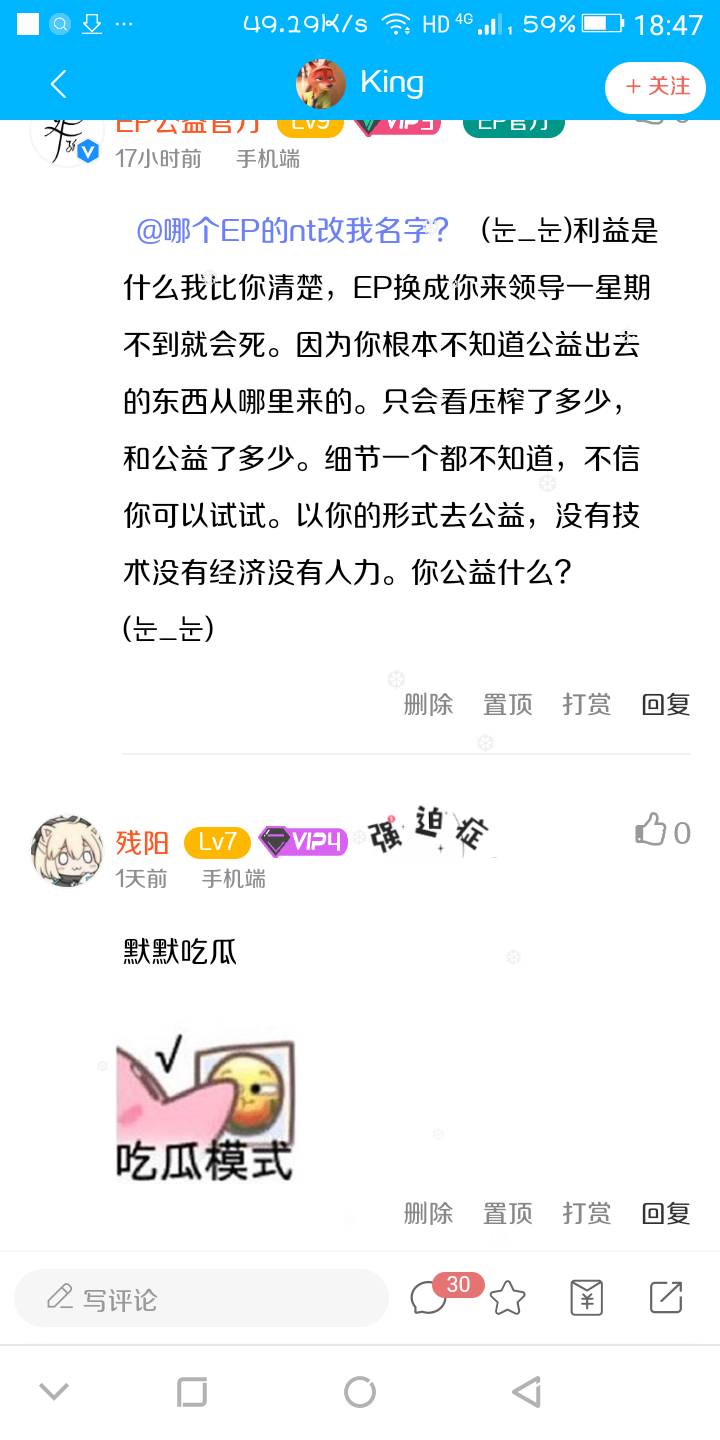Reply to the EP公益官方 comment

click(666, 704)
